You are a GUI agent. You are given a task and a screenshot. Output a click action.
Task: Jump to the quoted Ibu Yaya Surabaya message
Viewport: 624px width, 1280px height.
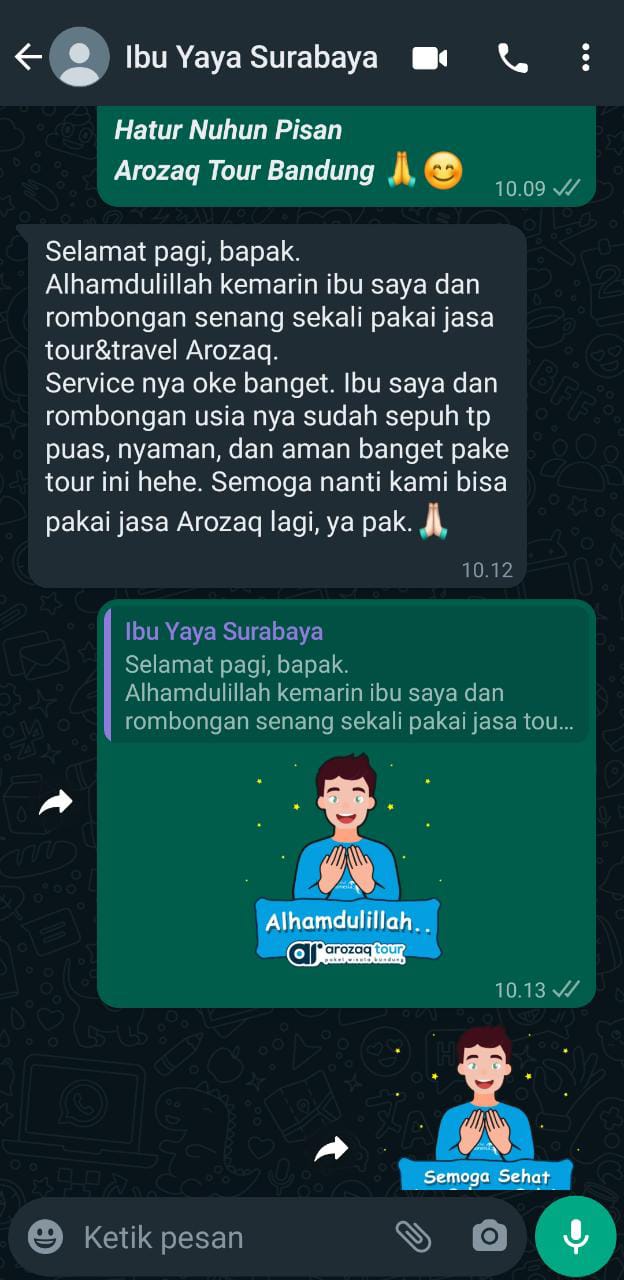pyautogui.click(x=346, y=678)
